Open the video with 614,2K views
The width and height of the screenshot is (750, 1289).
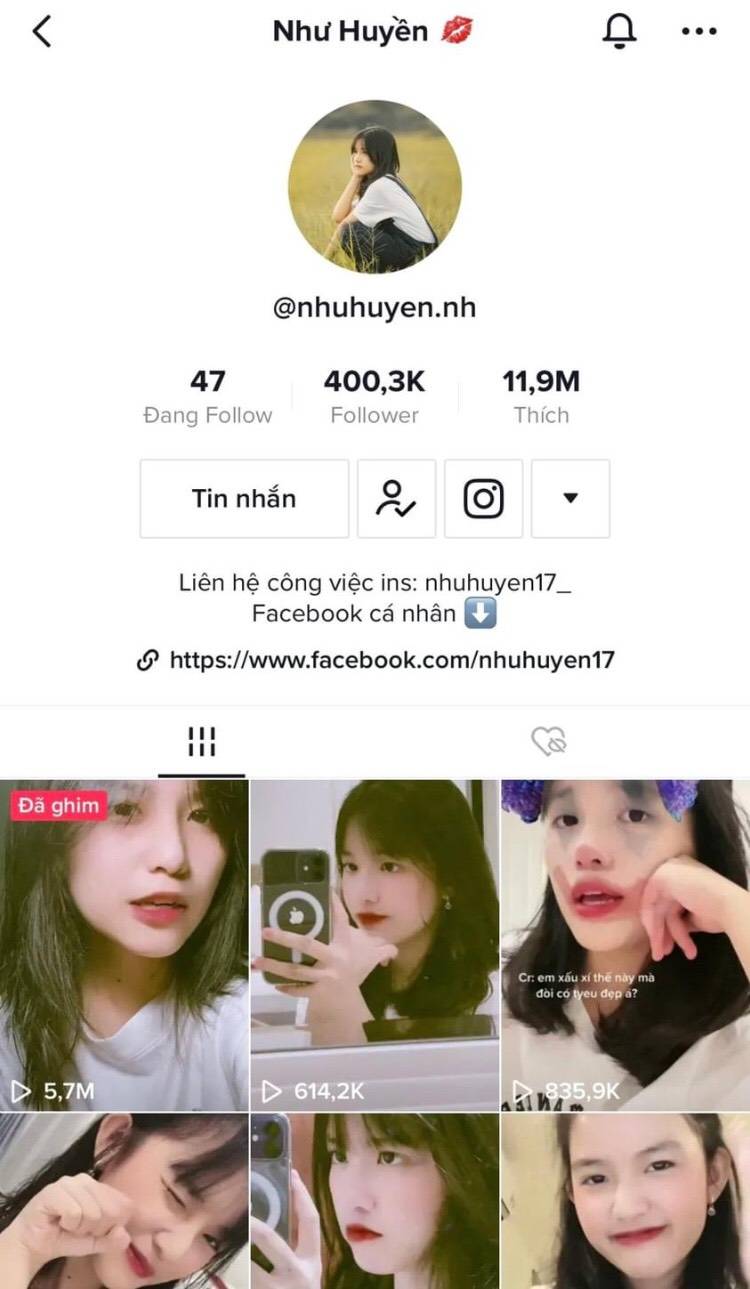(374, 945)
